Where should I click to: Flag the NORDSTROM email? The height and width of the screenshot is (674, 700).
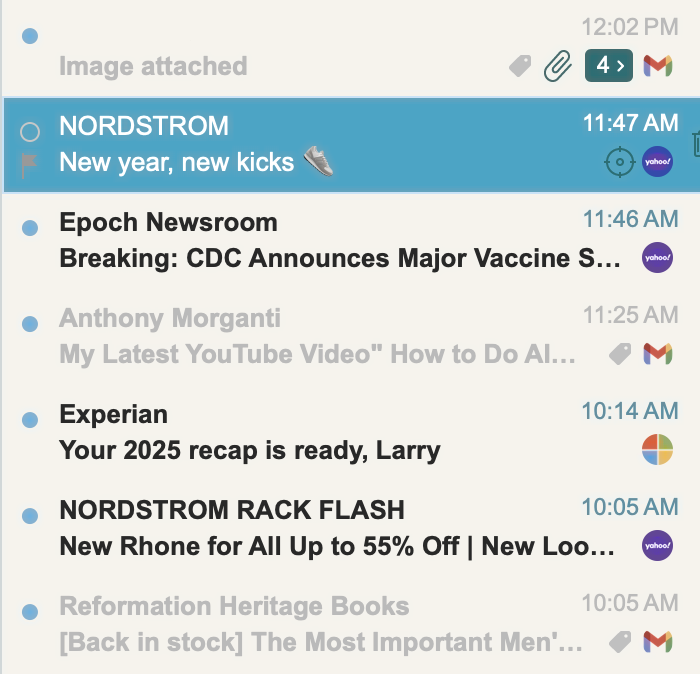coord(30,162)
